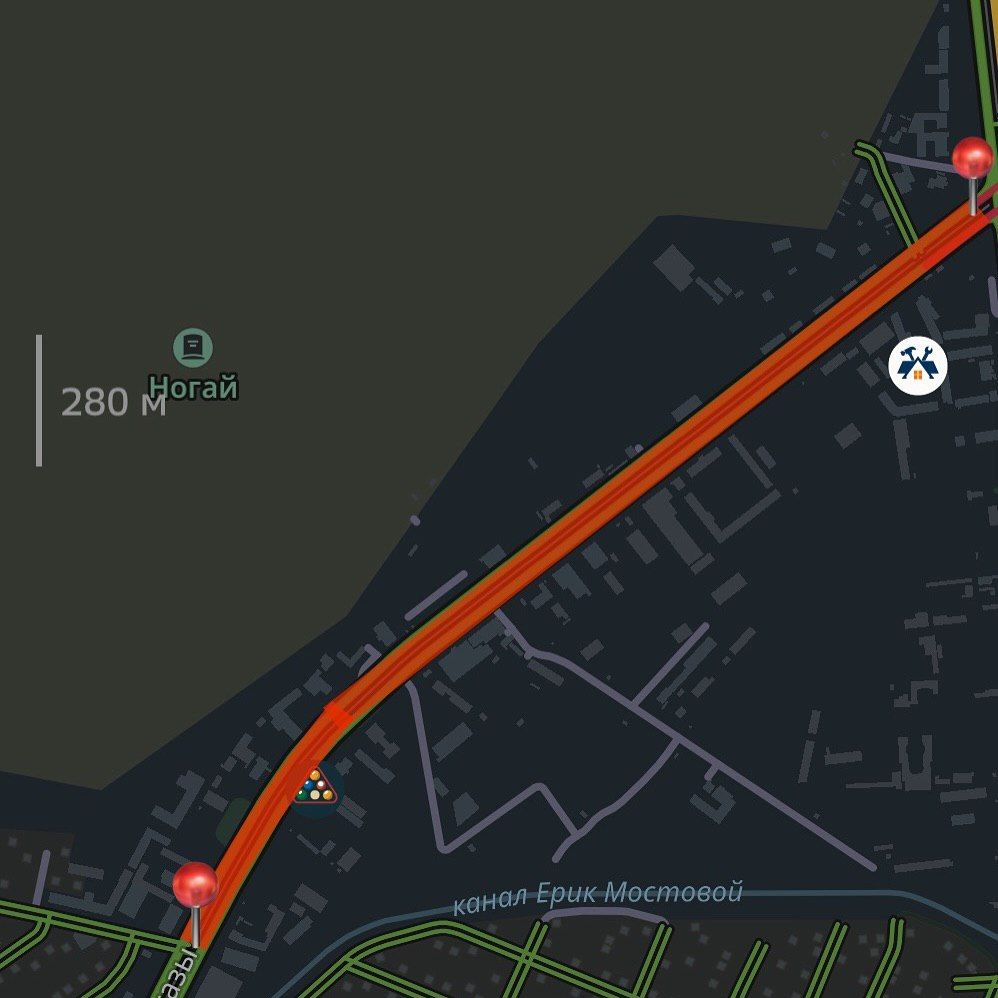
Task: Select the red pin at the route's southwest end
Action: pyautogui.click(x=195, y=885)
